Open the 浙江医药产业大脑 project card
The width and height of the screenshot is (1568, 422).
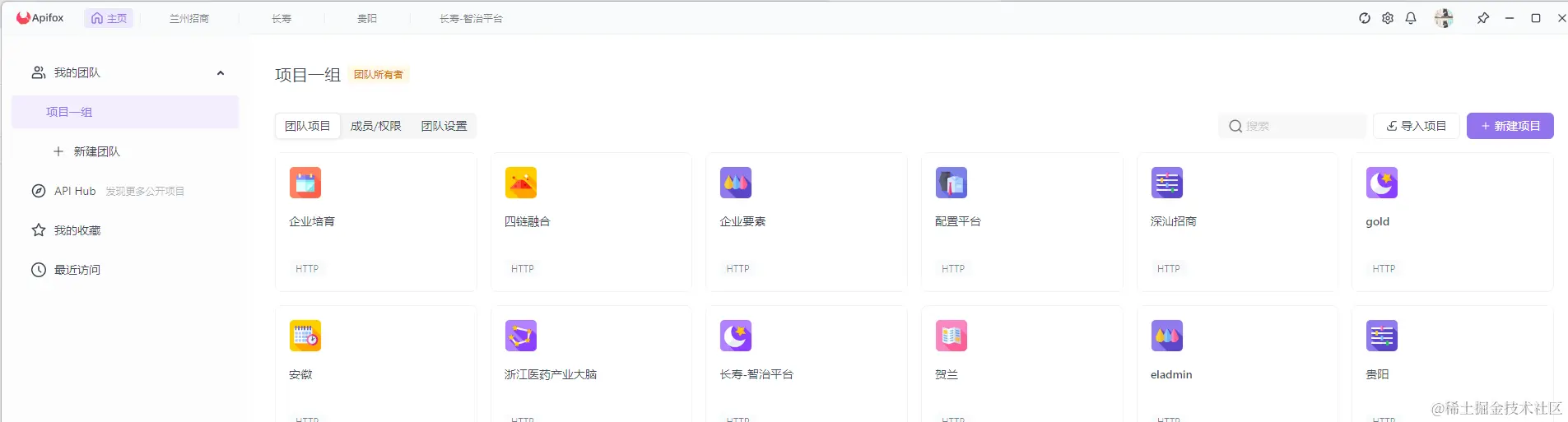pos(591,362)
